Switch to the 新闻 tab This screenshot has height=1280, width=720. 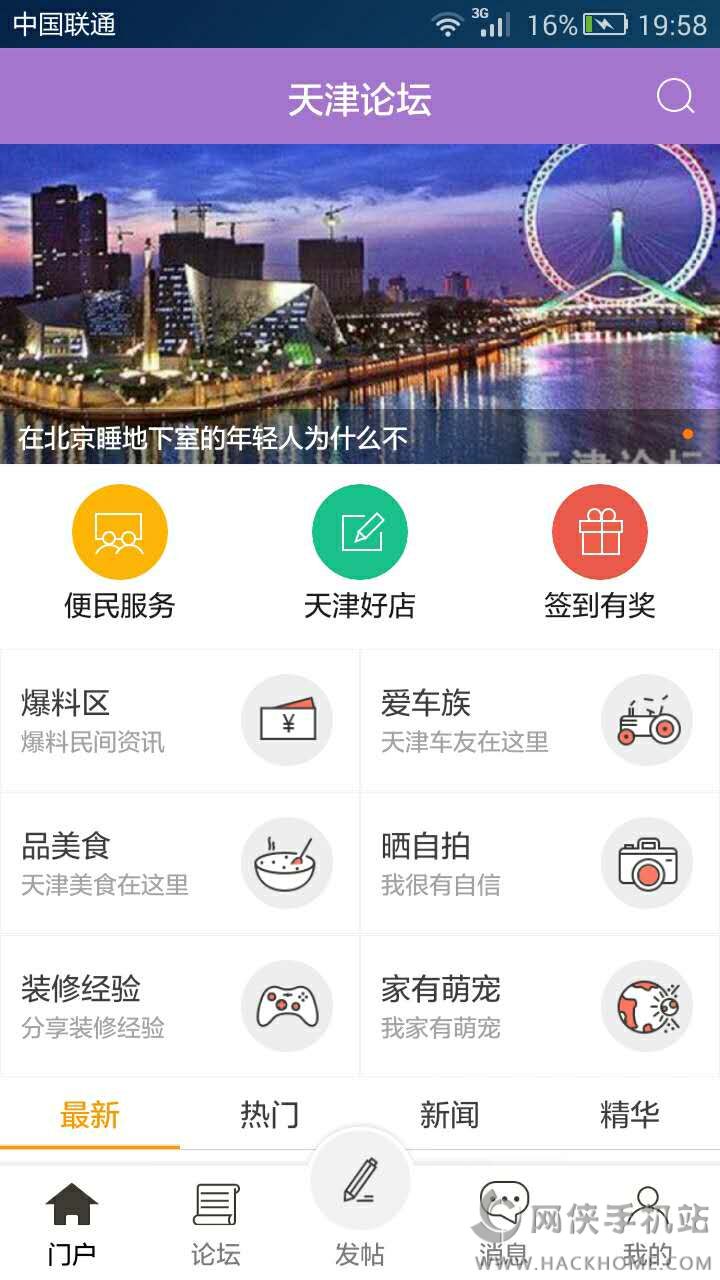pos(450,1114)
